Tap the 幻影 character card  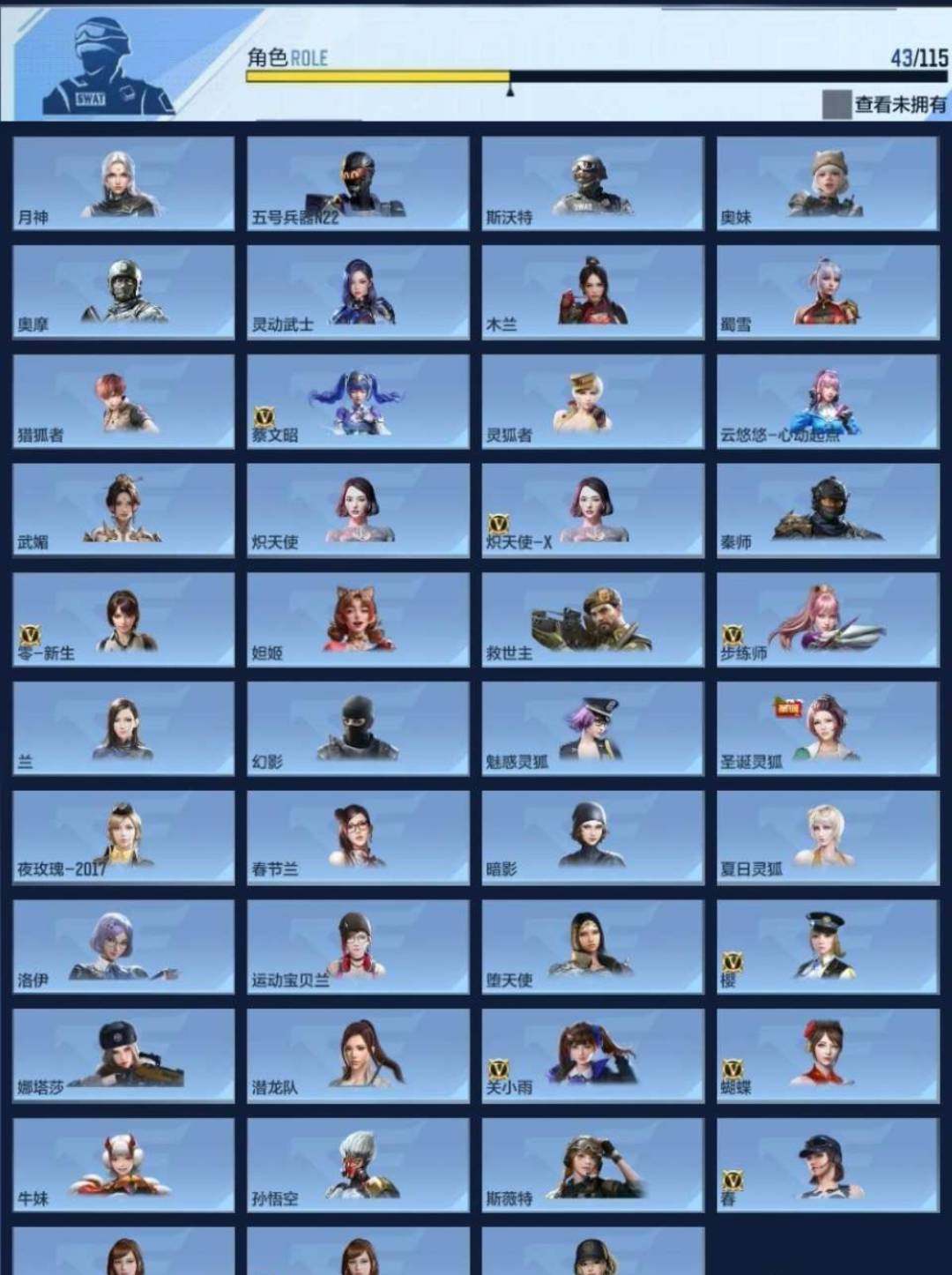click(358, 728)
